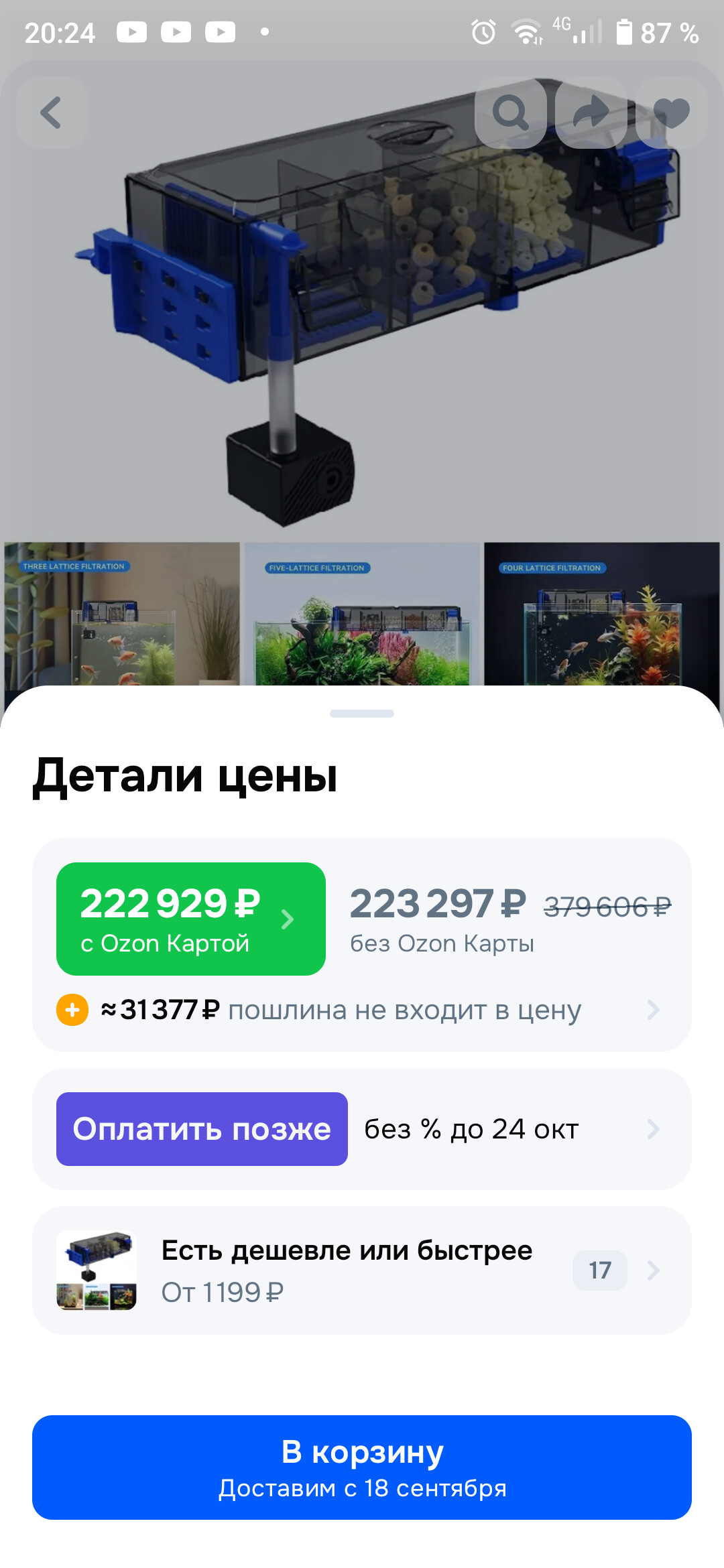
Task: Open customs duty details (пошлина)
Action: click(362, 1010)
